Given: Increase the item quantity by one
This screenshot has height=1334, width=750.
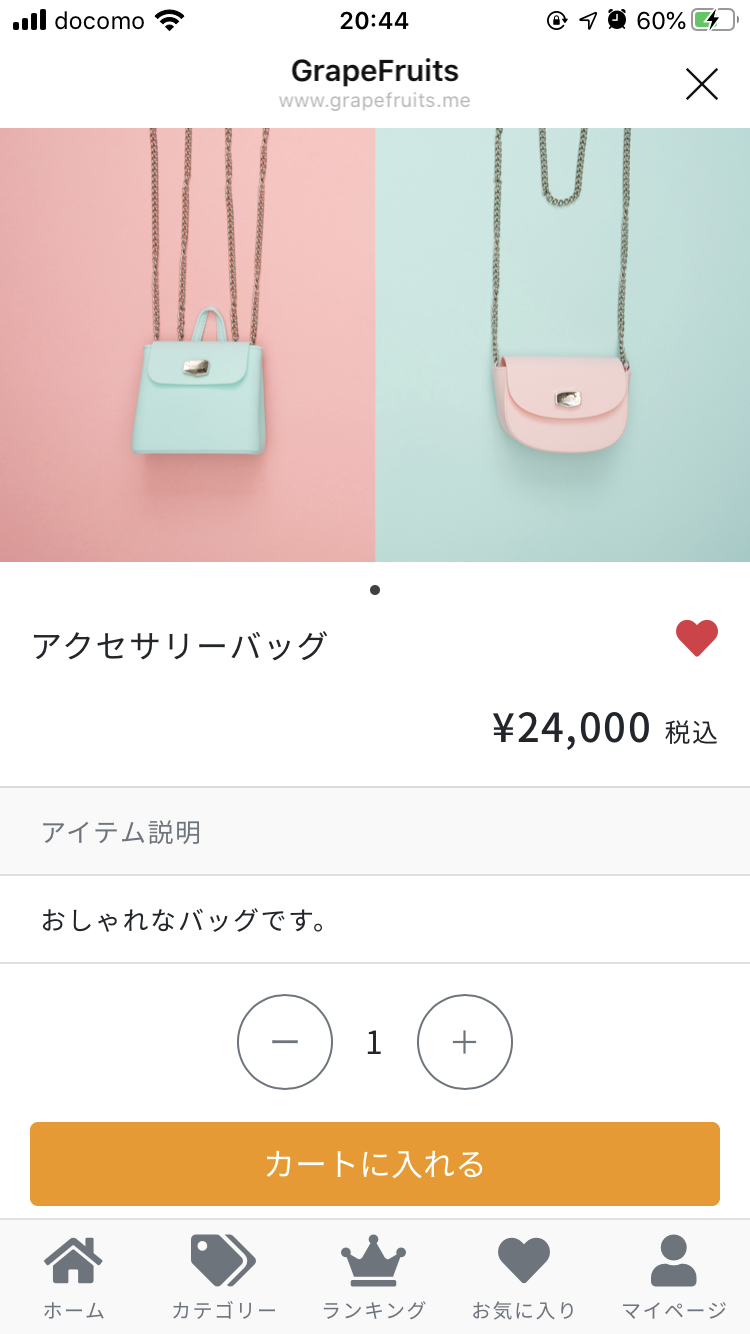Looking at the screenshot, I should click(464, 1042).
